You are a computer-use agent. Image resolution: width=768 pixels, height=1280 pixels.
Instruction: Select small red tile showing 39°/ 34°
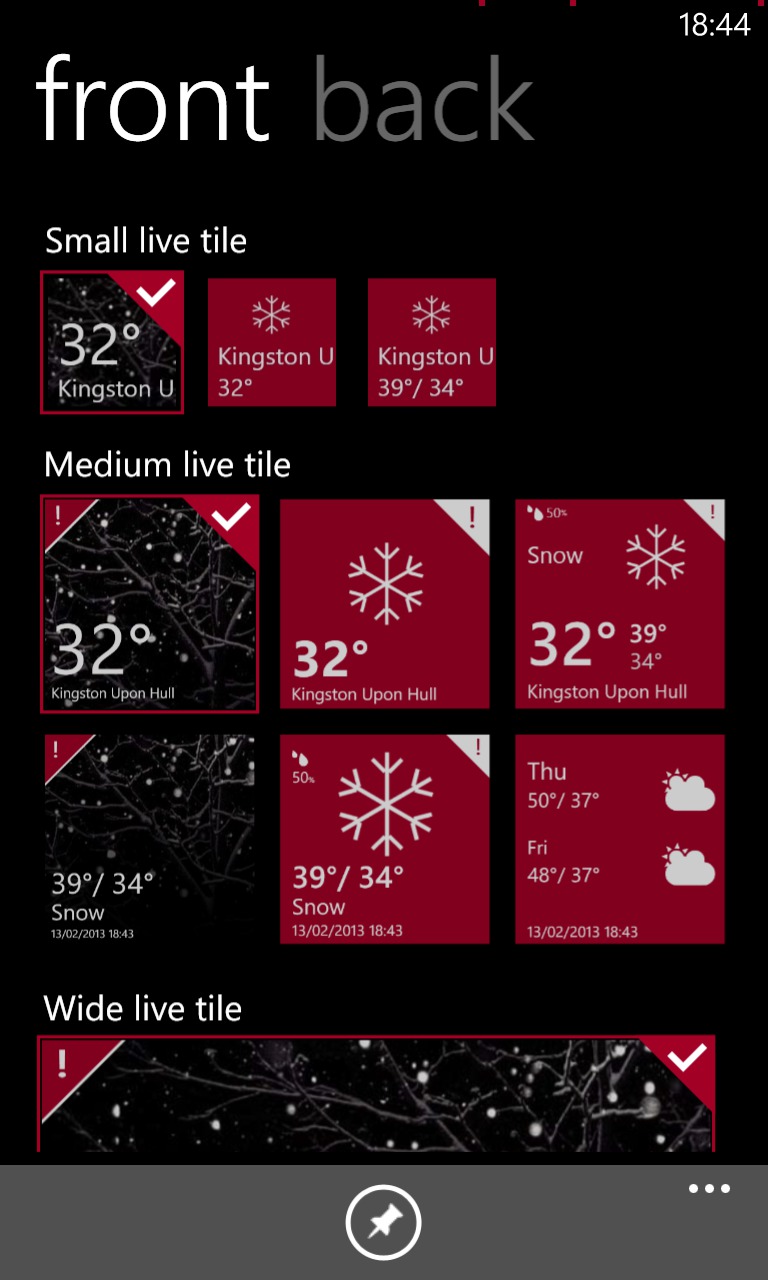pyautogui.click(x=432, y=342)
